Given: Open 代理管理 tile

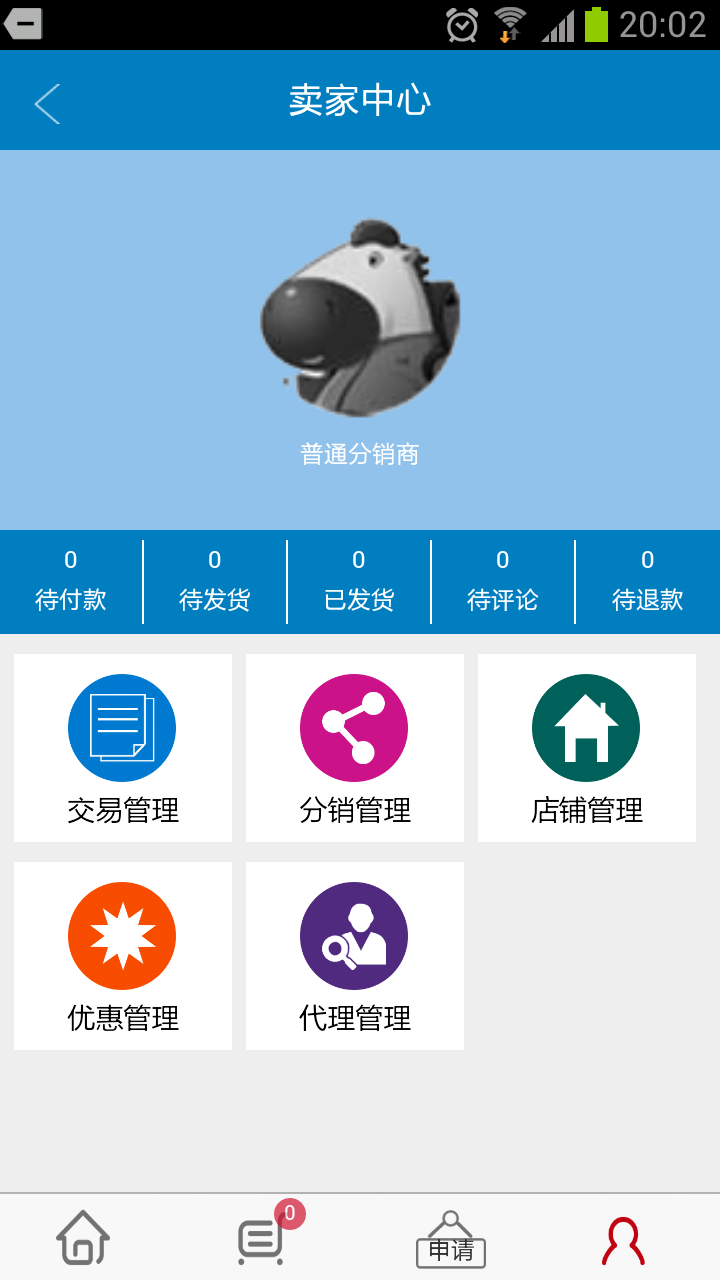Looking at the screenshot, I should (x=355, y=956).
